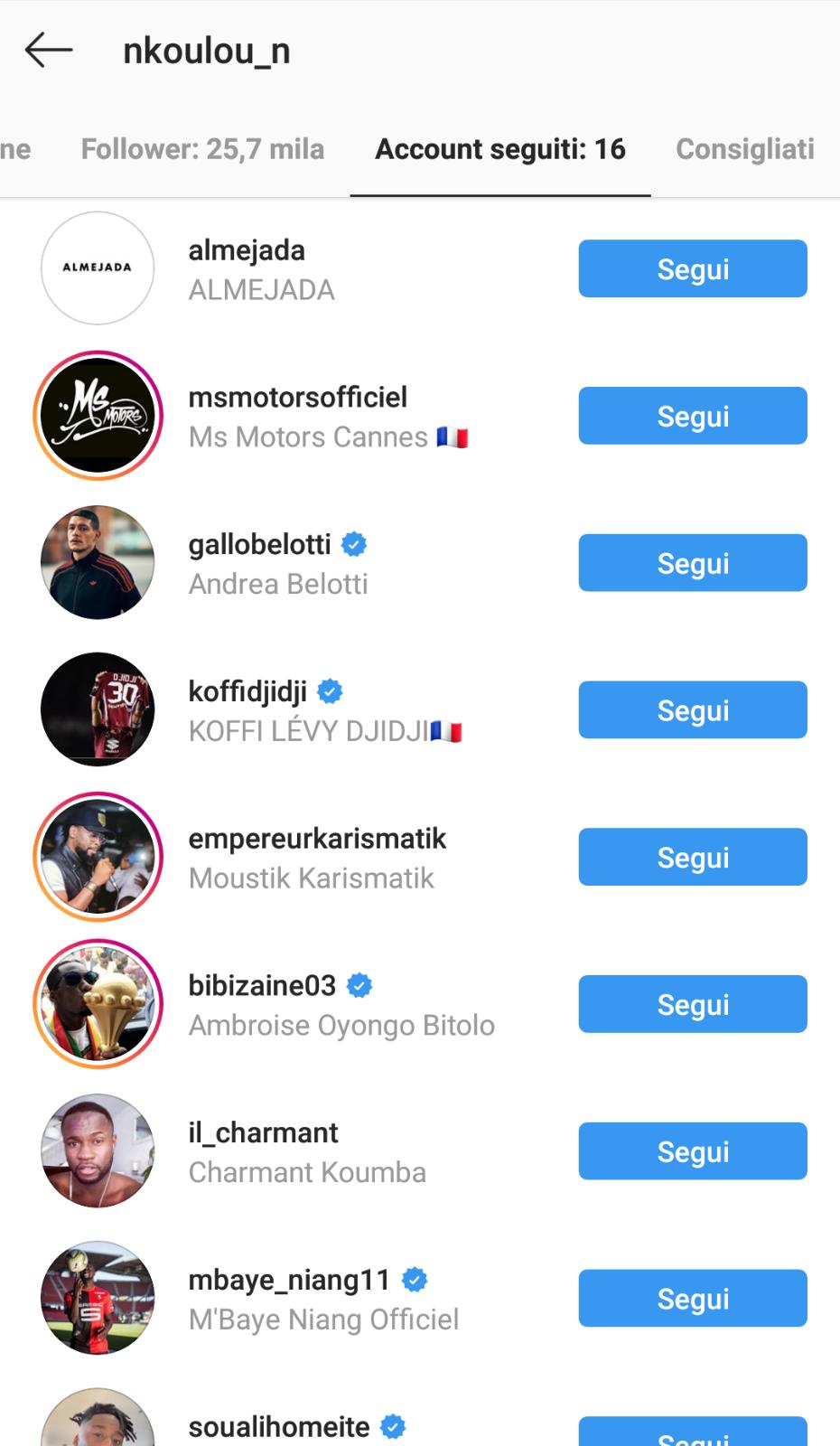Switch to the Consigliati tab
840x1446 pixels.
point(744,149)
